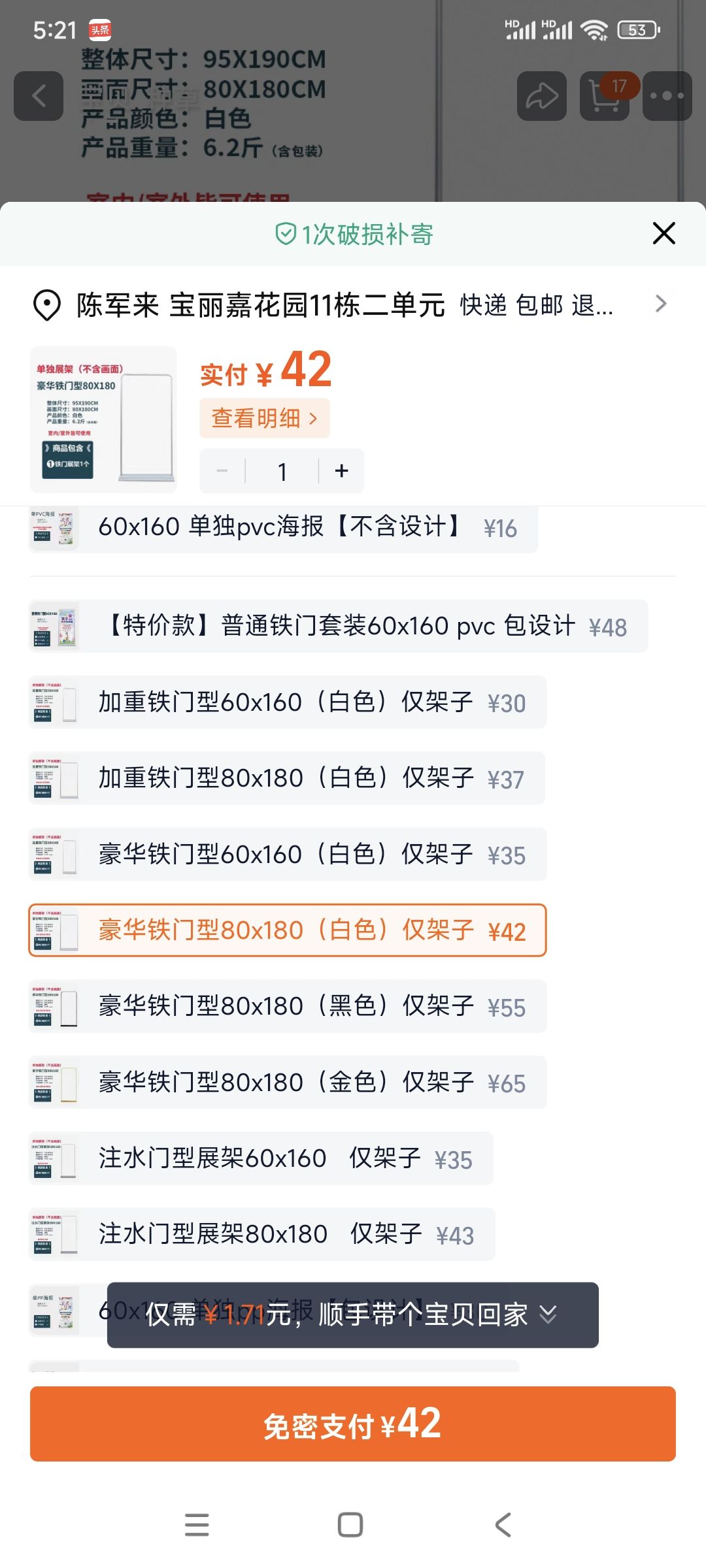Image resolution: width=706 pixels, height=1568 pixels.
Task: Select 注水门型展架80x180 仅架子 ¥43
Action: coord(261,1234)
